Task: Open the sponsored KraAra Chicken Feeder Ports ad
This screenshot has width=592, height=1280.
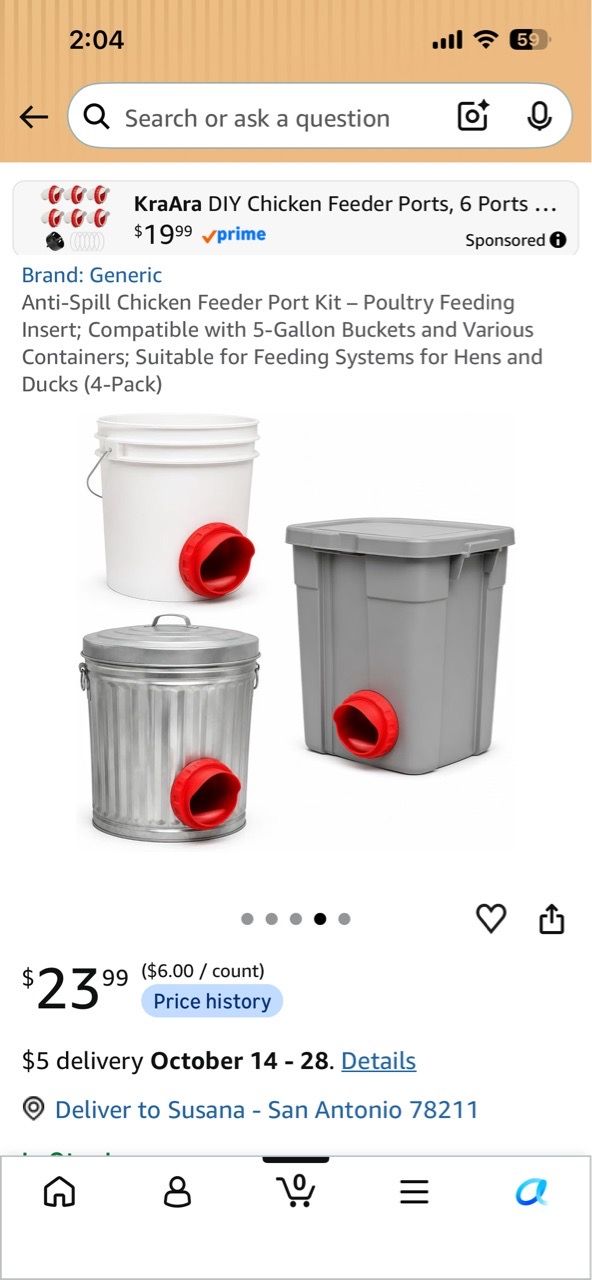Action: (x=296, y=218)
